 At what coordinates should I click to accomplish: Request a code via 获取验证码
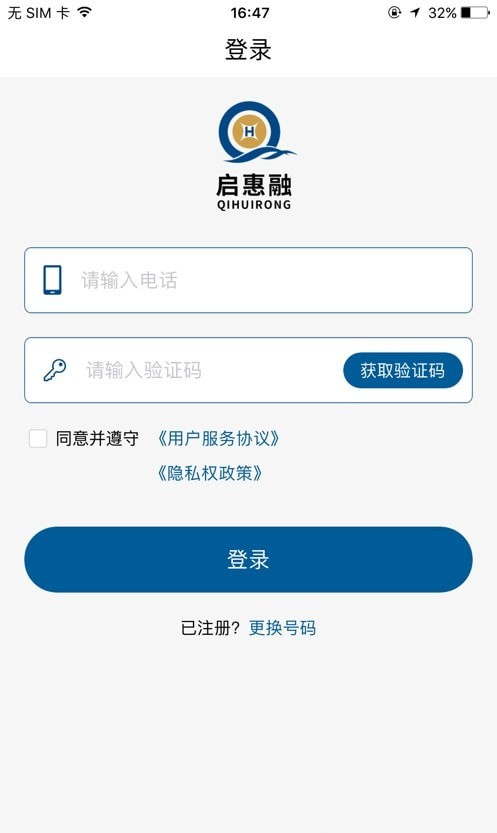403,370
